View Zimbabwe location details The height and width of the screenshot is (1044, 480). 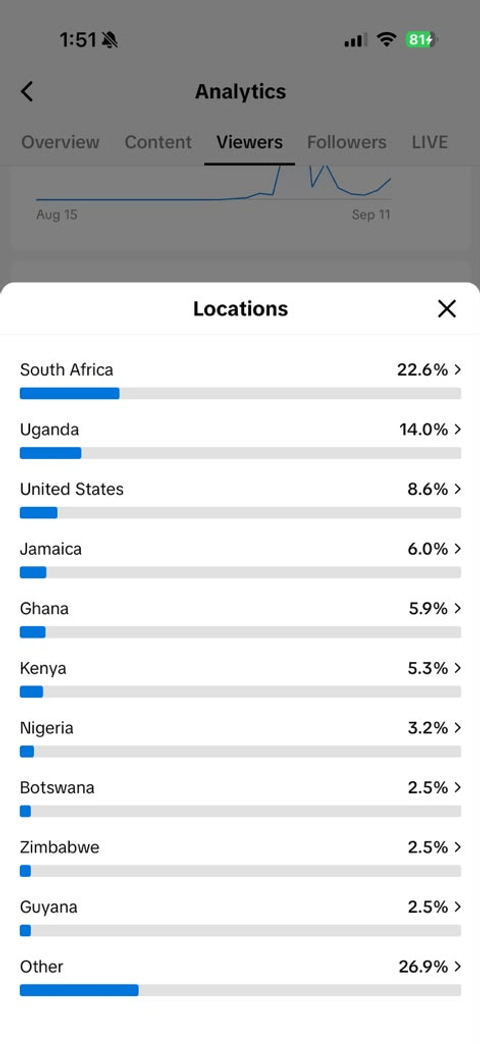(240, 858)
